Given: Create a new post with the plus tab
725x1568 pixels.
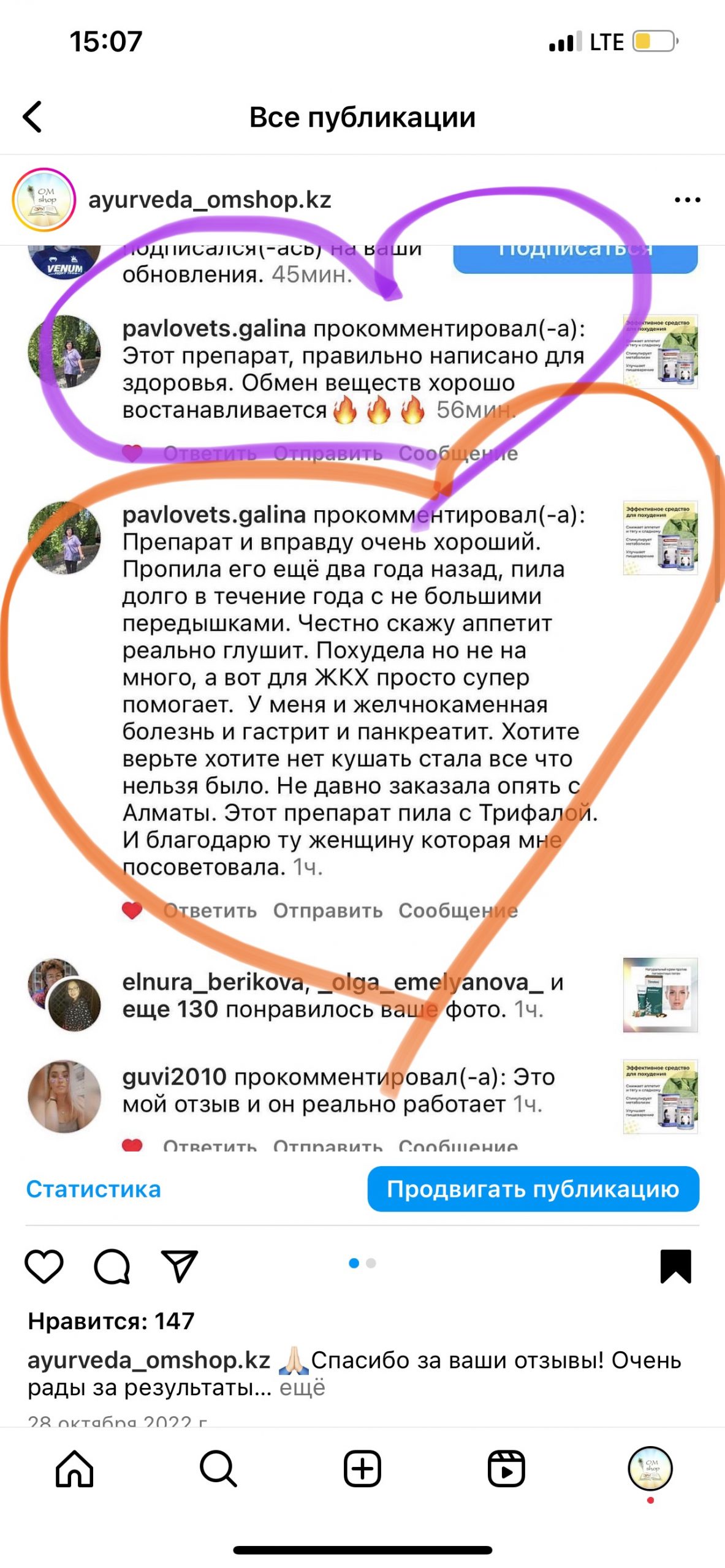Looking at the screenshot, I should tap(362, 1468).
